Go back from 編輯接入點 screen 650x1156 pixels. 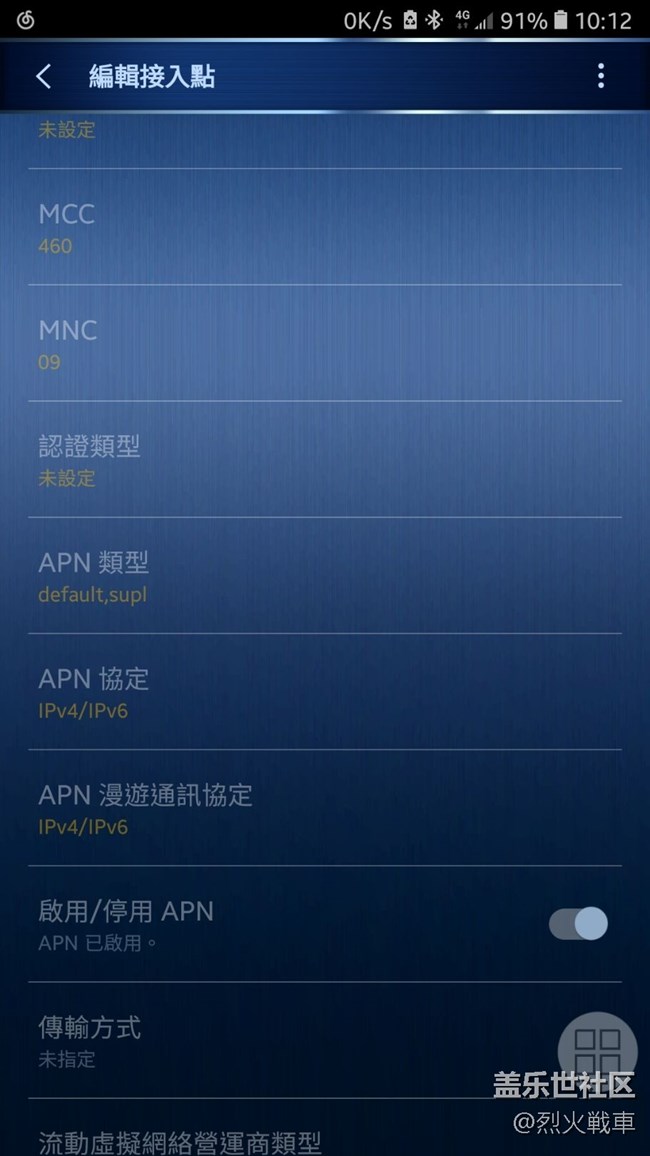pyautogui.click(x=43, y=76)
